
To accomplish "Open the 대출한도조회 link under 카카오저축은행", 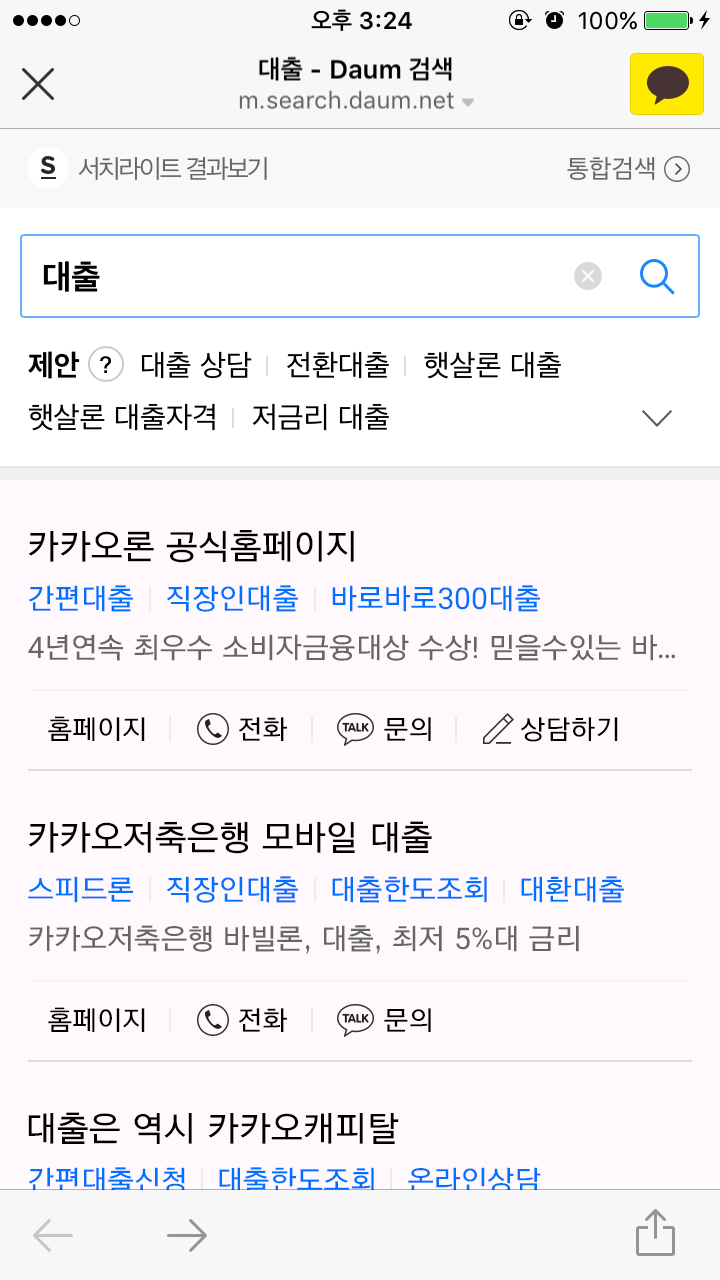I will tap(410, 888).
